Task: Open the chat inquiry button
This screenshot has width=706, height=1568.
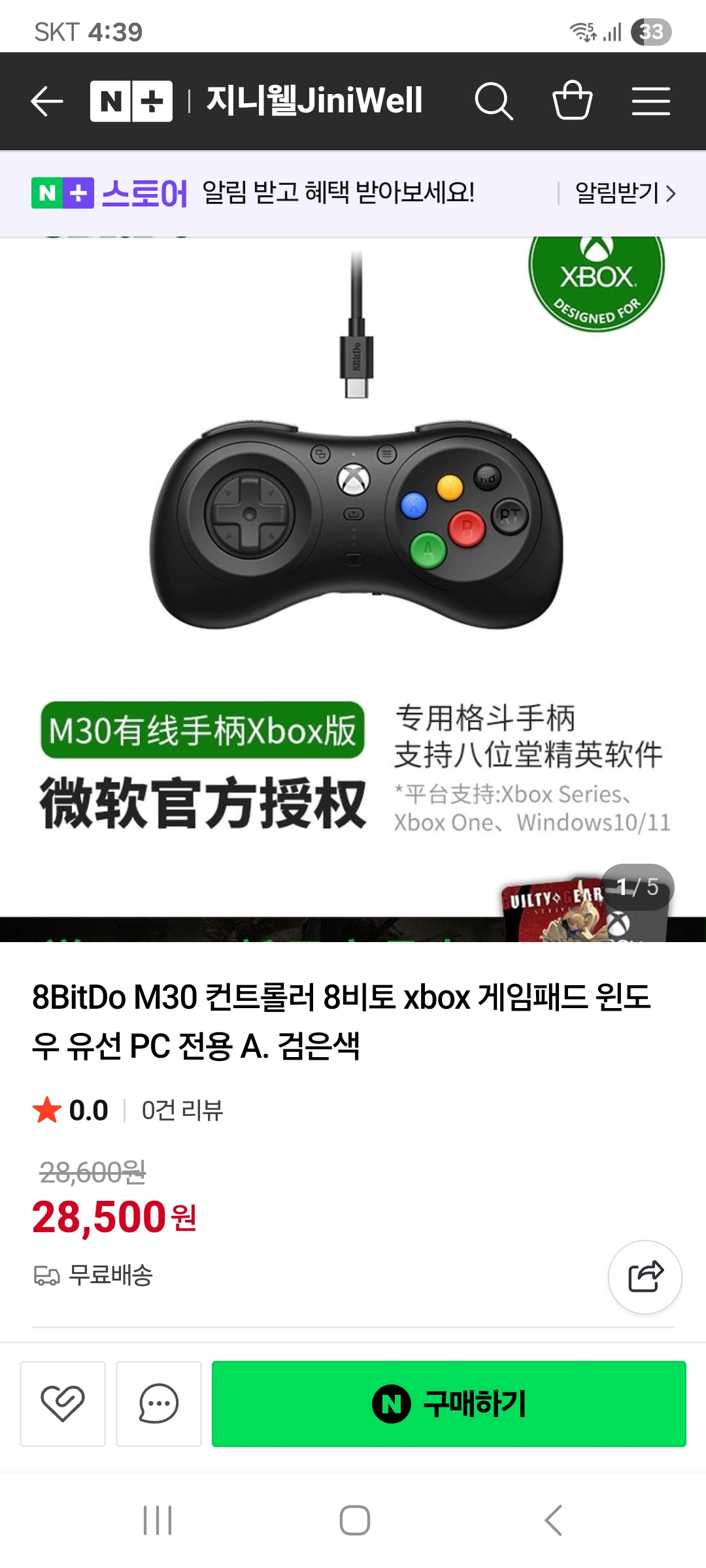Action: pyautogui.click(x=158, y=1403)
